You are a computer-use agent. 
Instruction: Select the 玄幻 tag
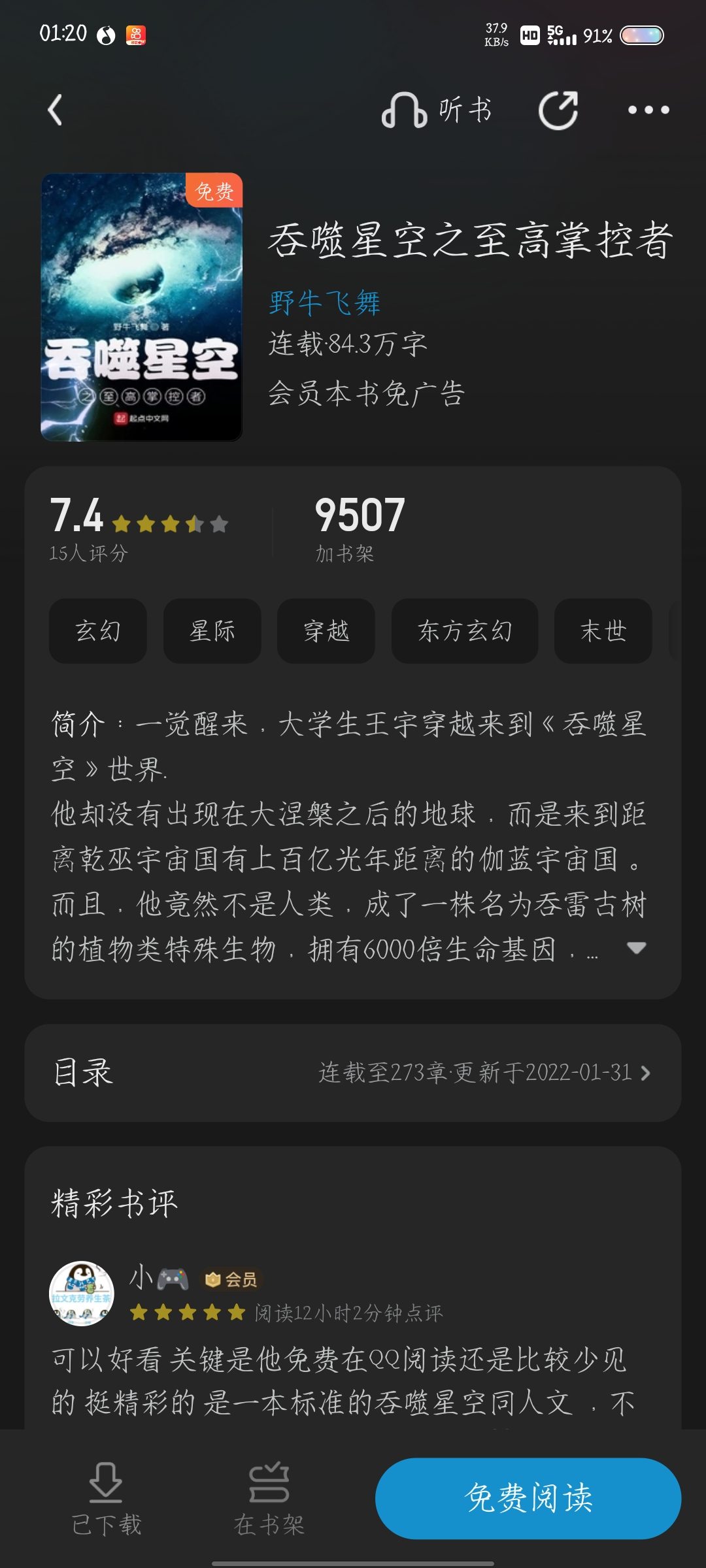tap(98, 631)
